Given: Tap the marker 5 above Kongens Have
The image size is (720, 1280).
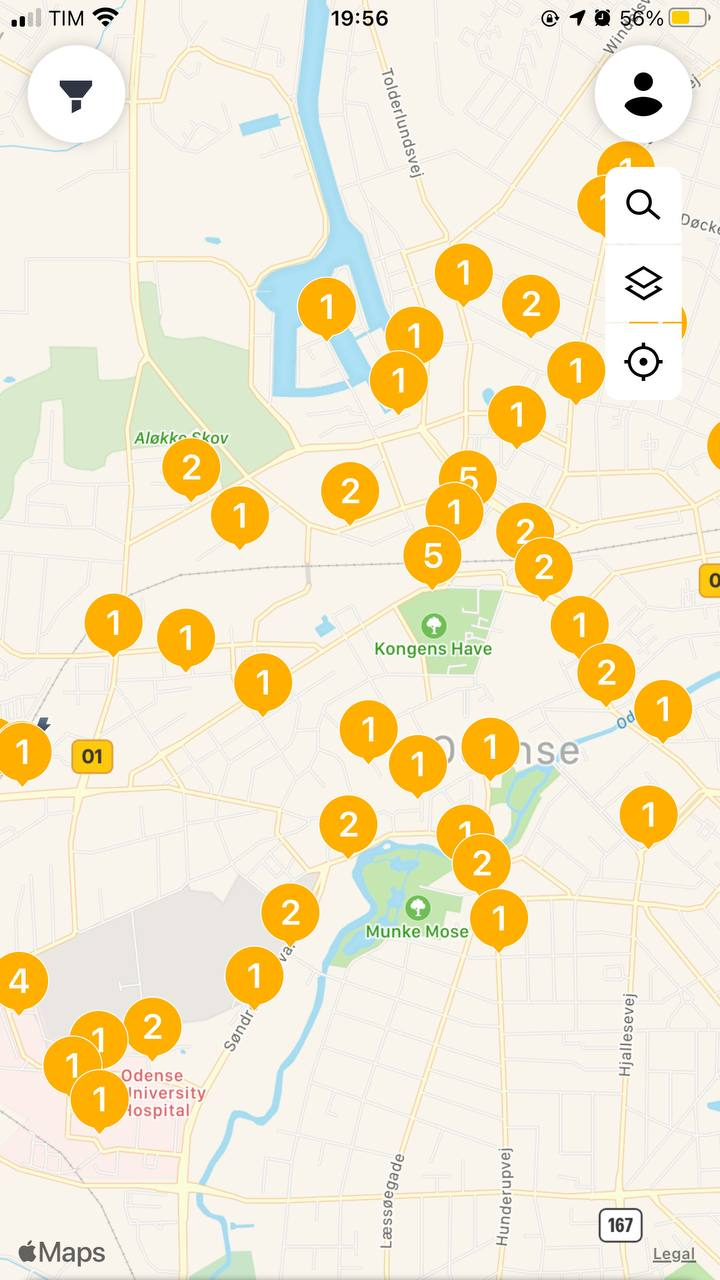Looking at the screenshot, I should (x=432, y=556).
